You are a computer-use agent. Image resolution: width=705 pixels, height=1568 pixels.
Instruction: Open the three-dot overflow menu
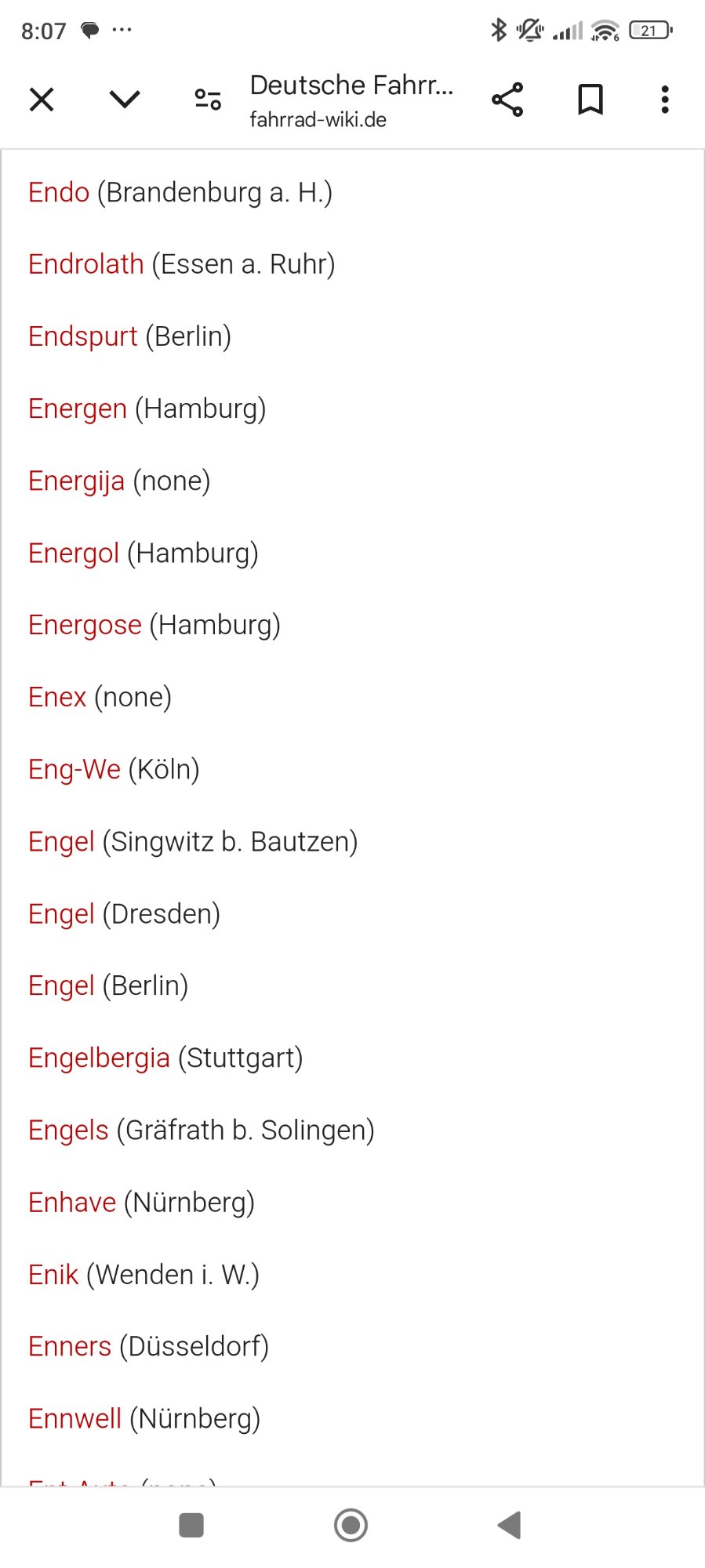click(x=665, y=100)
